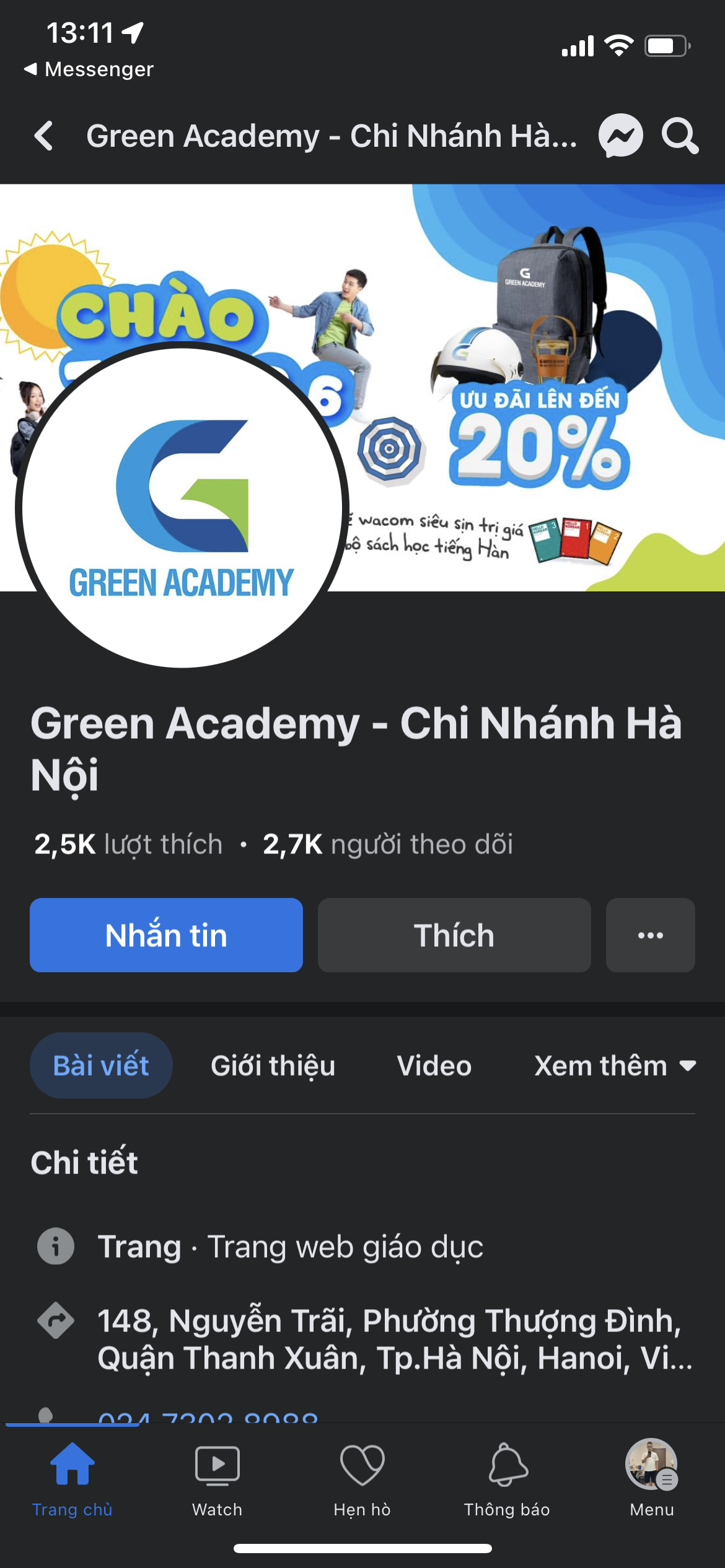Switch to the Giới thiệu tab
725x1568 pixels.
pyautogui.click(x=273, y=1066)
